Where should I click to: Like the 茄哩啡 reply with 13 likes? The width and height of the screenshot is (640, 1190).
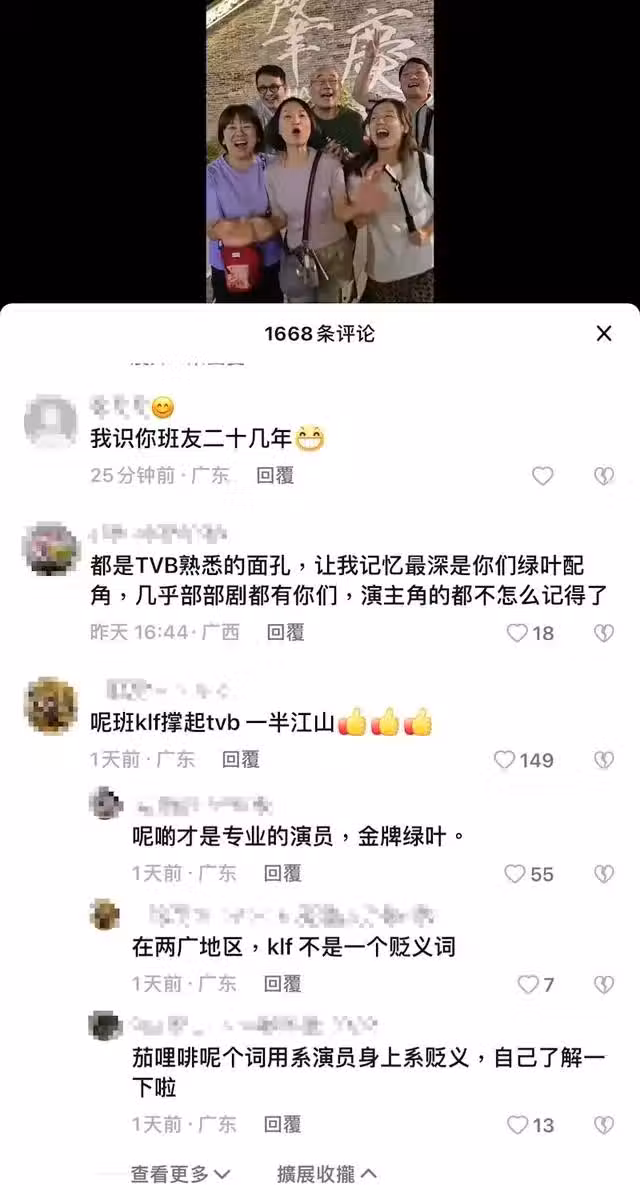pos(517,1125)
